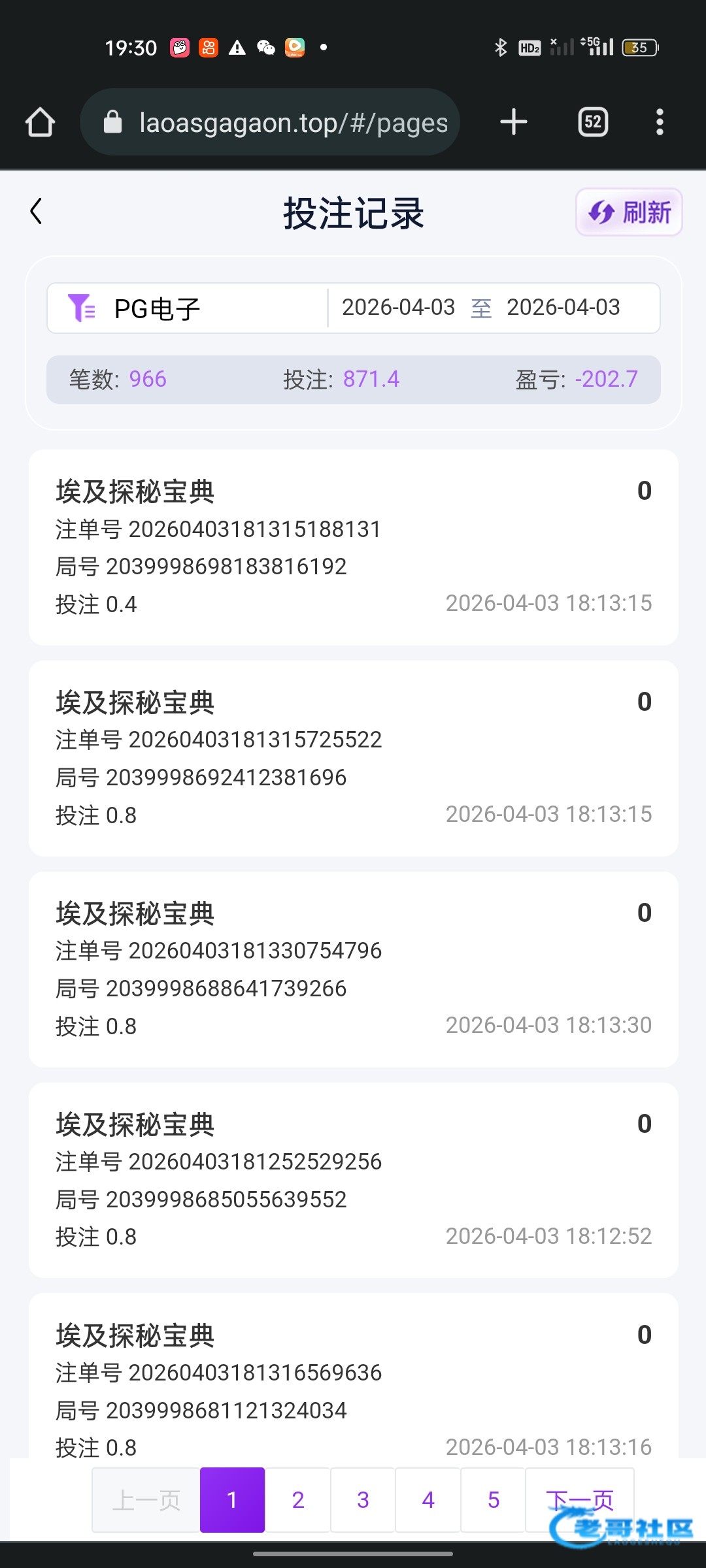Screen dimensions: 706x1568
Task: Tap 下一页 to load next page
Action: coord(579,1498)
